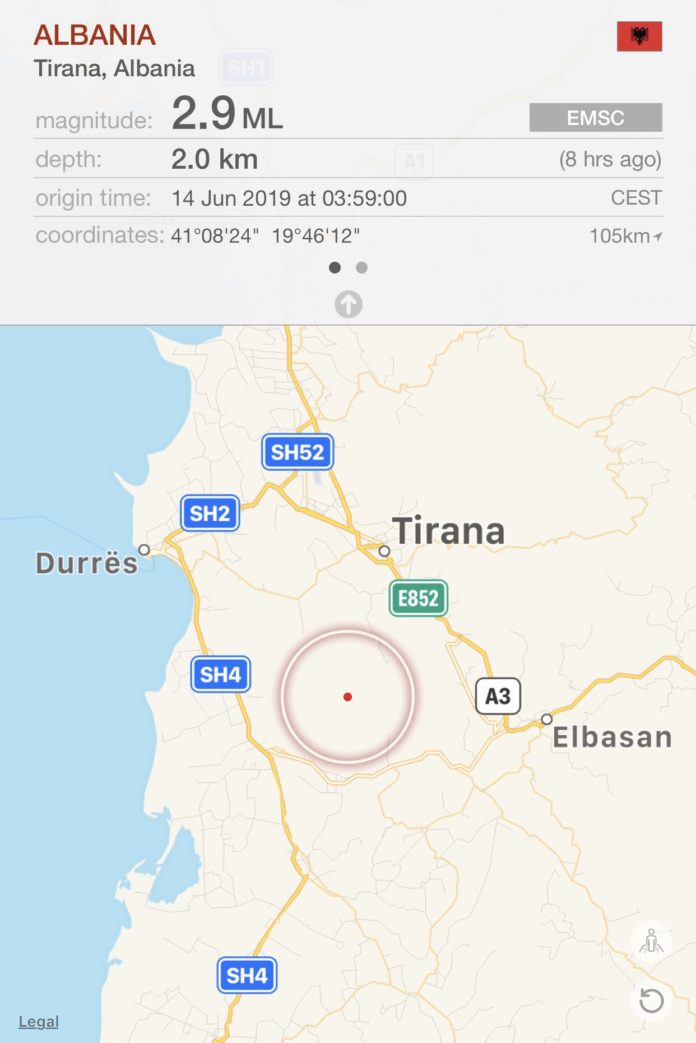Tap the EMSC source button
Image resolution: width=696 pixels, height=1043 pixels.
pos(595,118)
